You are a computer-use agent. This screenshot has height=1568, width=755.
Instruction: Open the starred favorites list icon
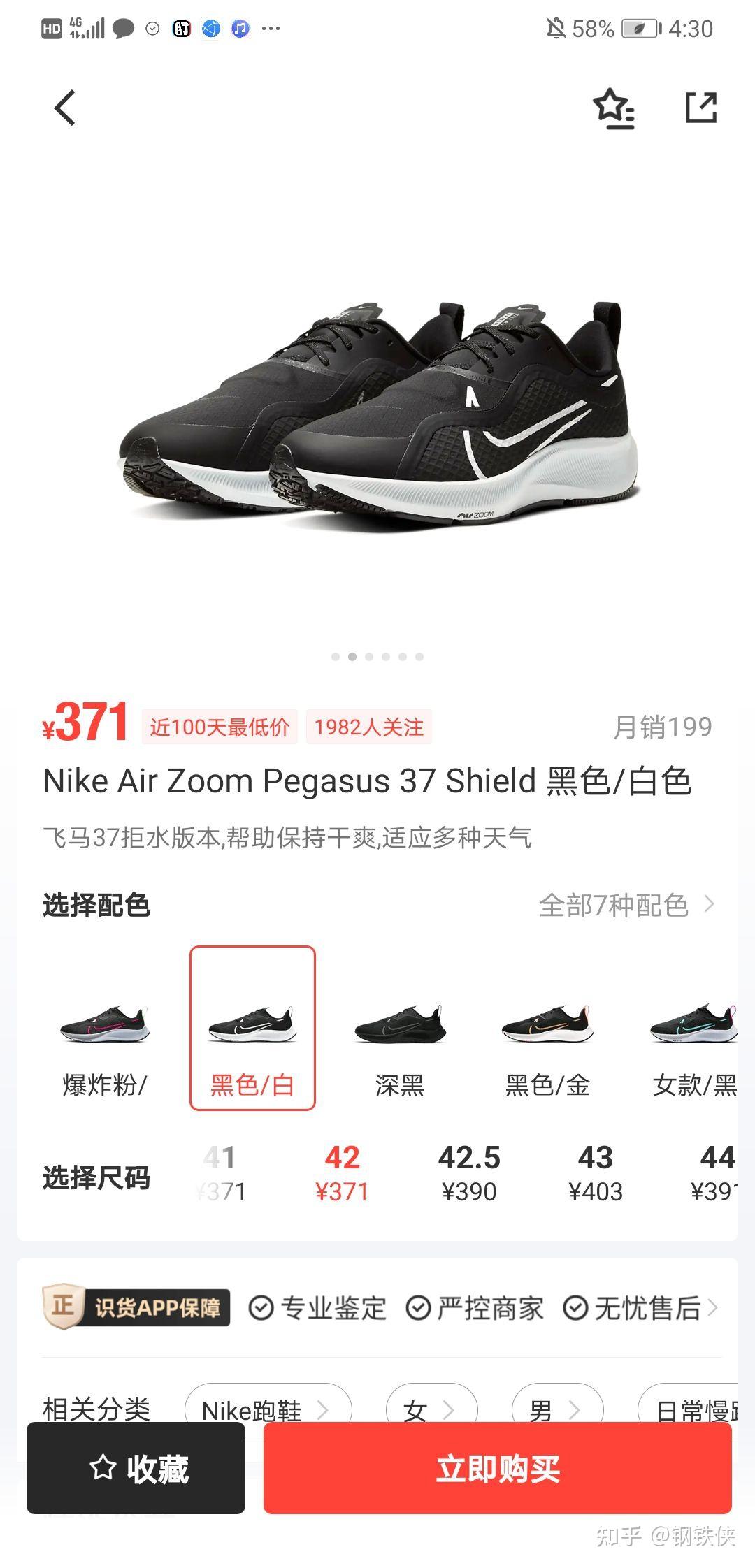pos(614,109)
